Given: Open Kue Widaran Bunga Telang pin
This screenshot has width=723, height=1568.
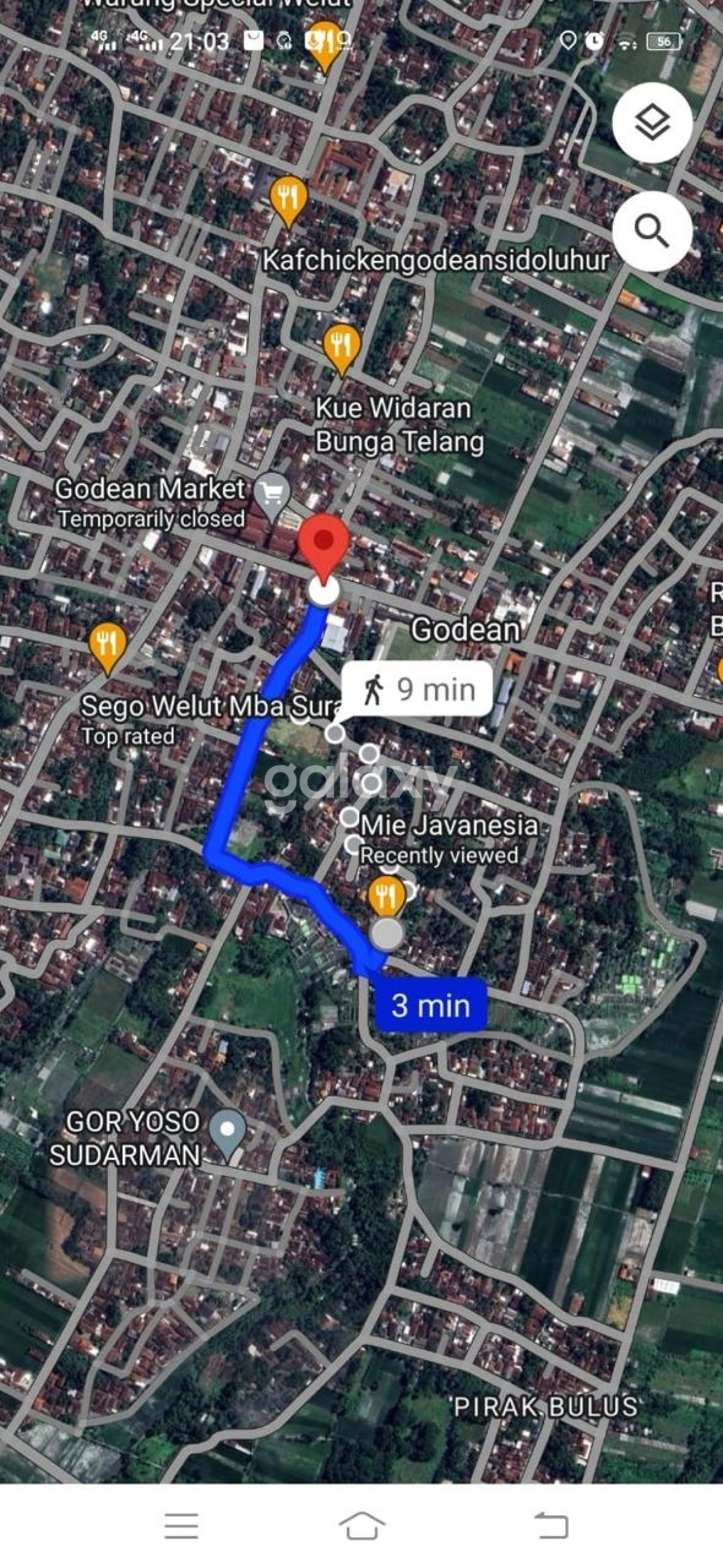Looking at the screenshot, I should tap(342, 346).
